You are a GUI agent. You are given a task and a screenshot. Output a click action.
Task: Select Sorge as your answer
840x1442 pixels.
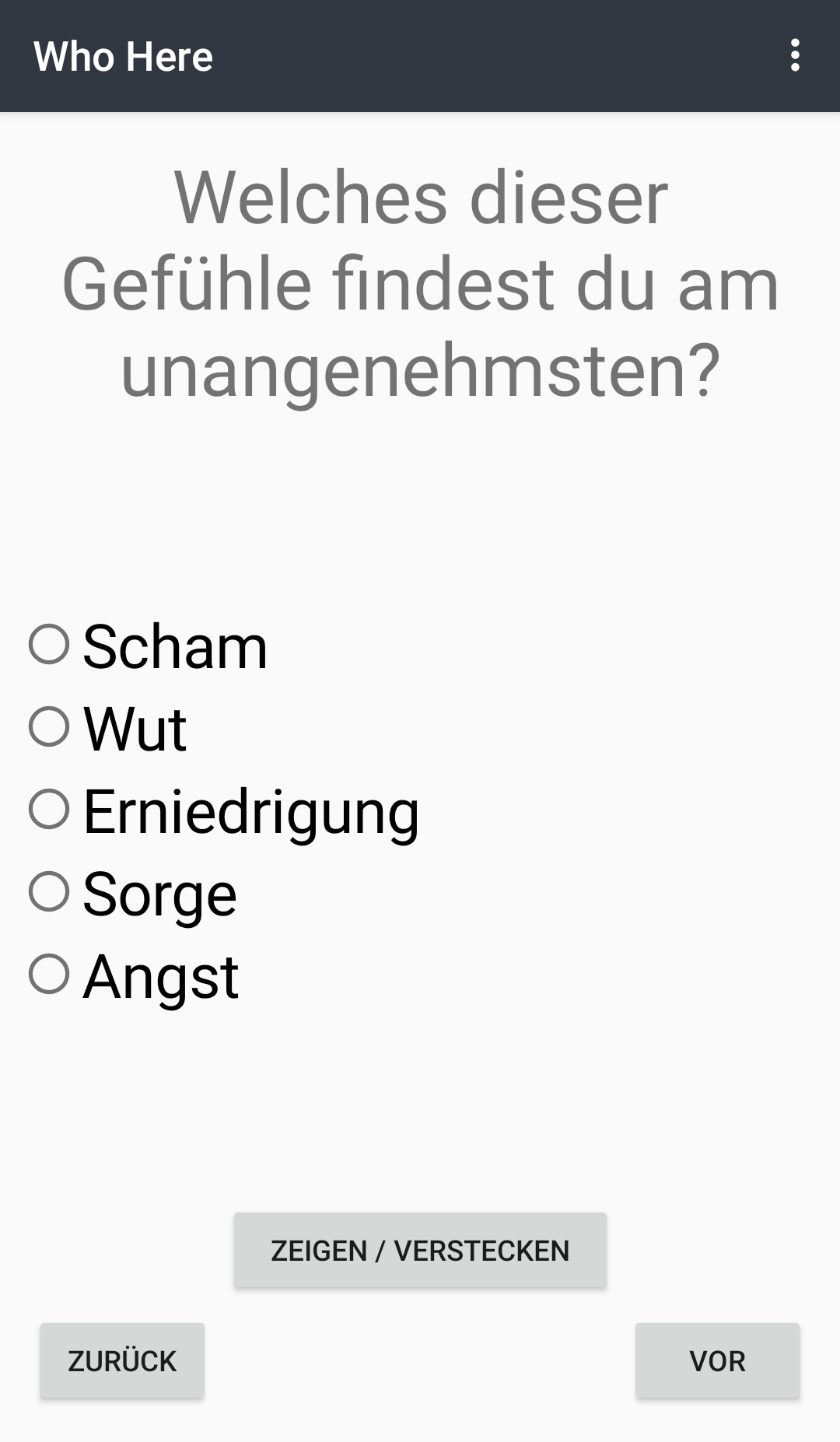[50, 892]
